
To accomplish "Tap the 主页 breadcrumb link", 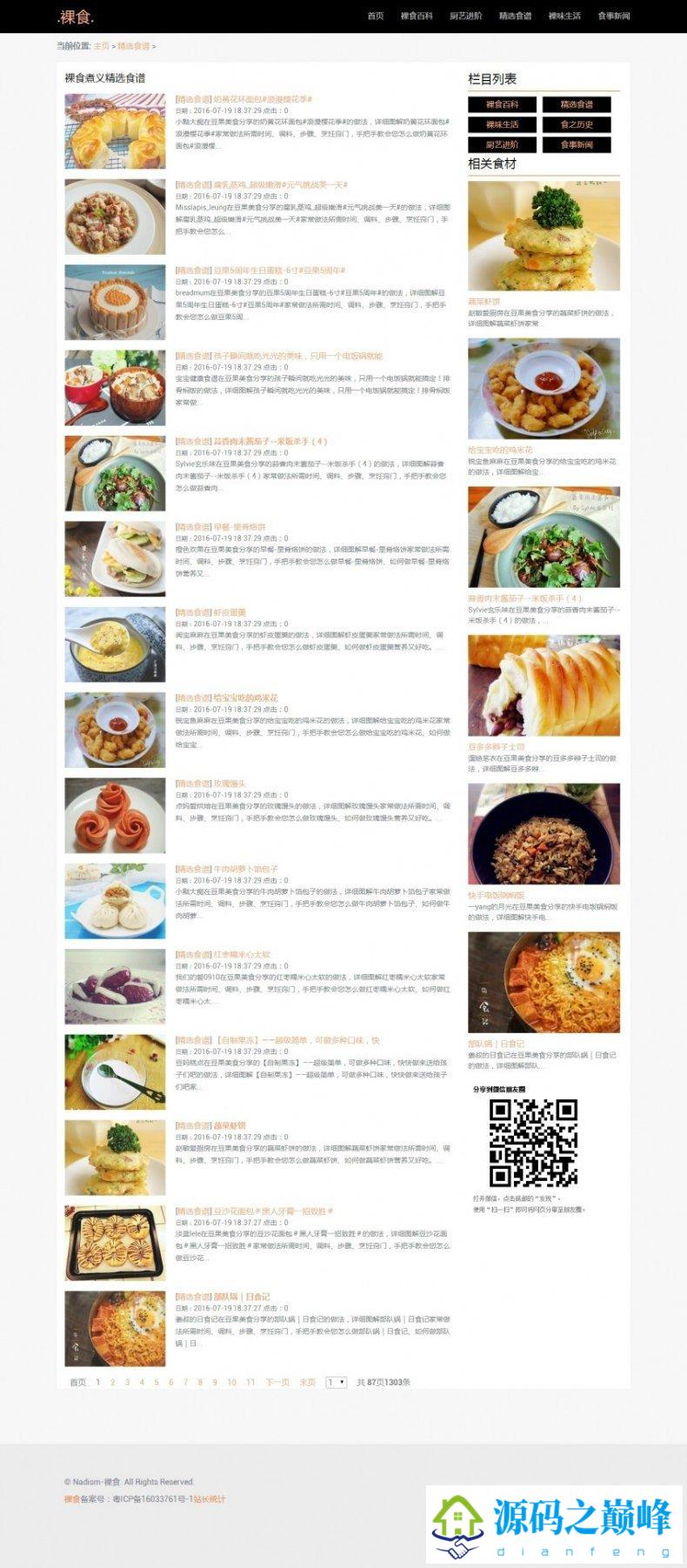I will click(x=102, y=46).
